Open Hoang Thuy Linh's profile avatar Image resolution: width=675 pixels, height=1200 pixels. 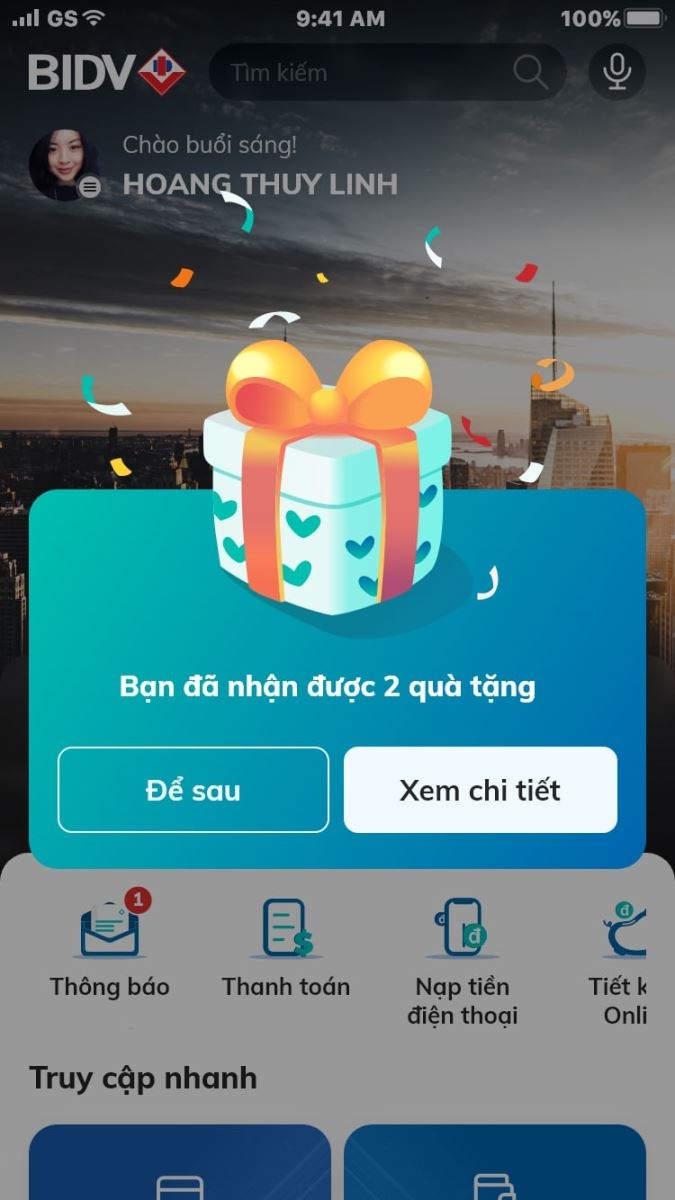pos(64,164)
